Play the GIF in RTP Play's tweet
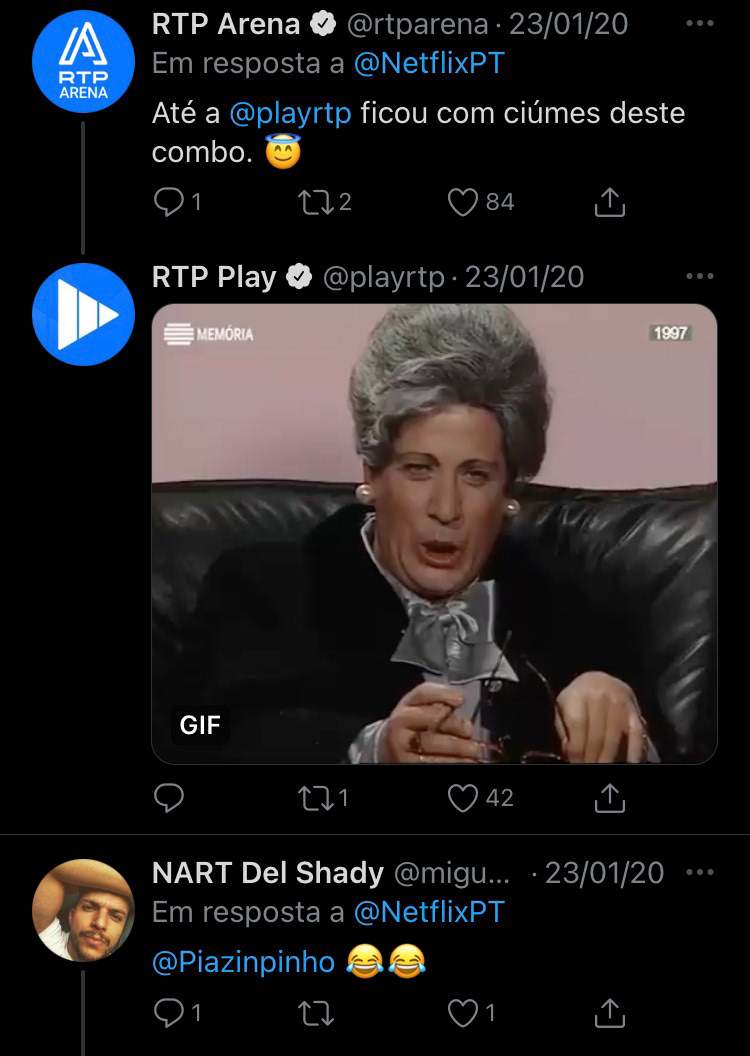This screenshot has width=750, height=1056. pyautogui.click(x=434, y=534)
